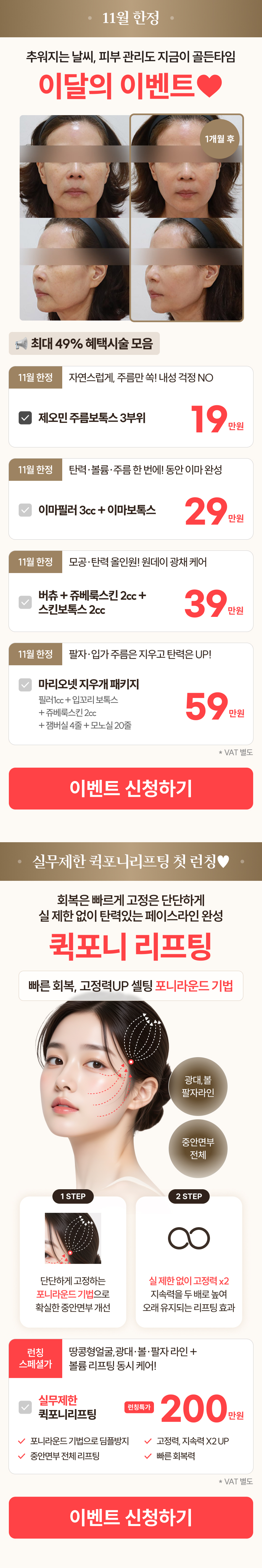This screenshot has width=262, height=1568.
Task: Tap 이벤트 신청하기 below the 11월 한정 offers
Action: 131,788
